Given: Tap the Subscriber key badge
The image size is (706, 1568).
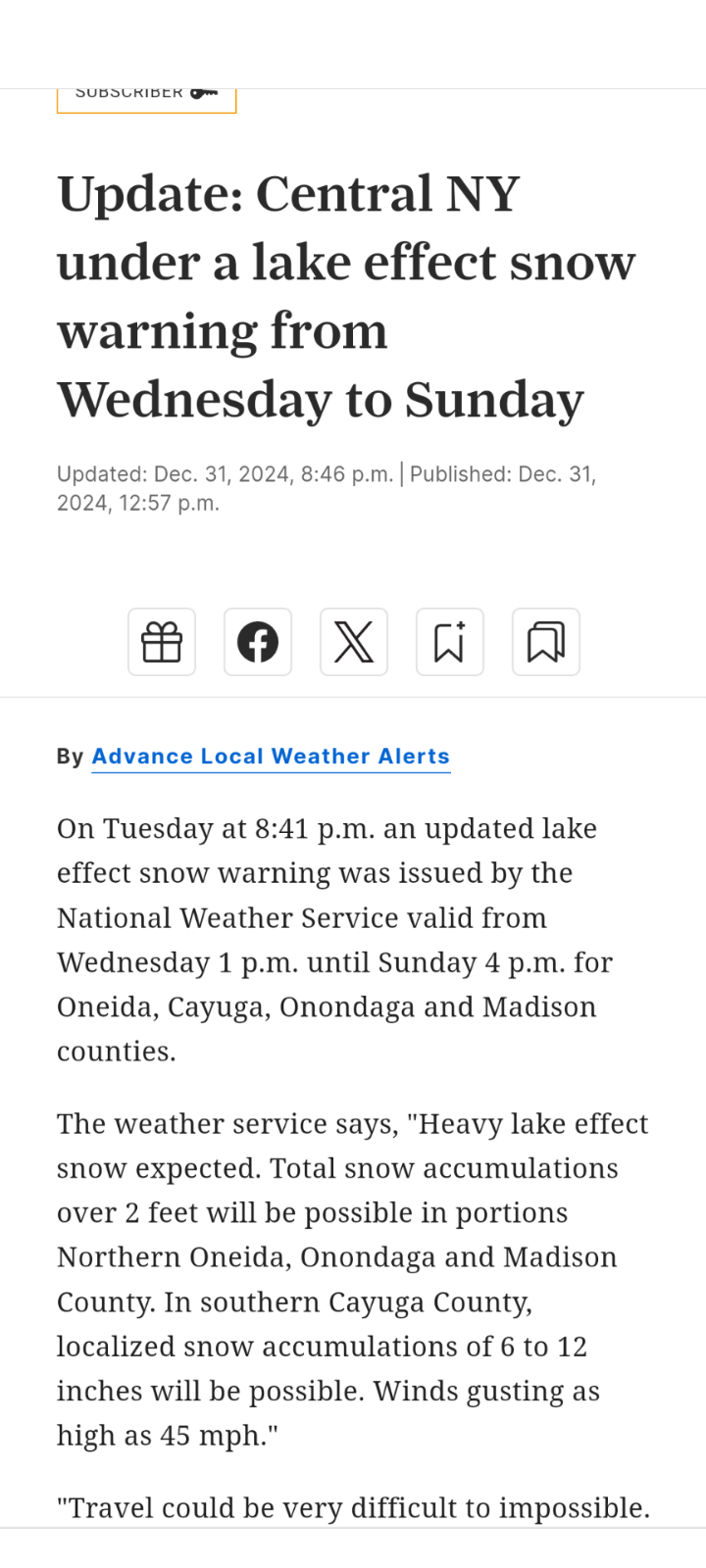Looking at the screenshot, I should (147, 98).
